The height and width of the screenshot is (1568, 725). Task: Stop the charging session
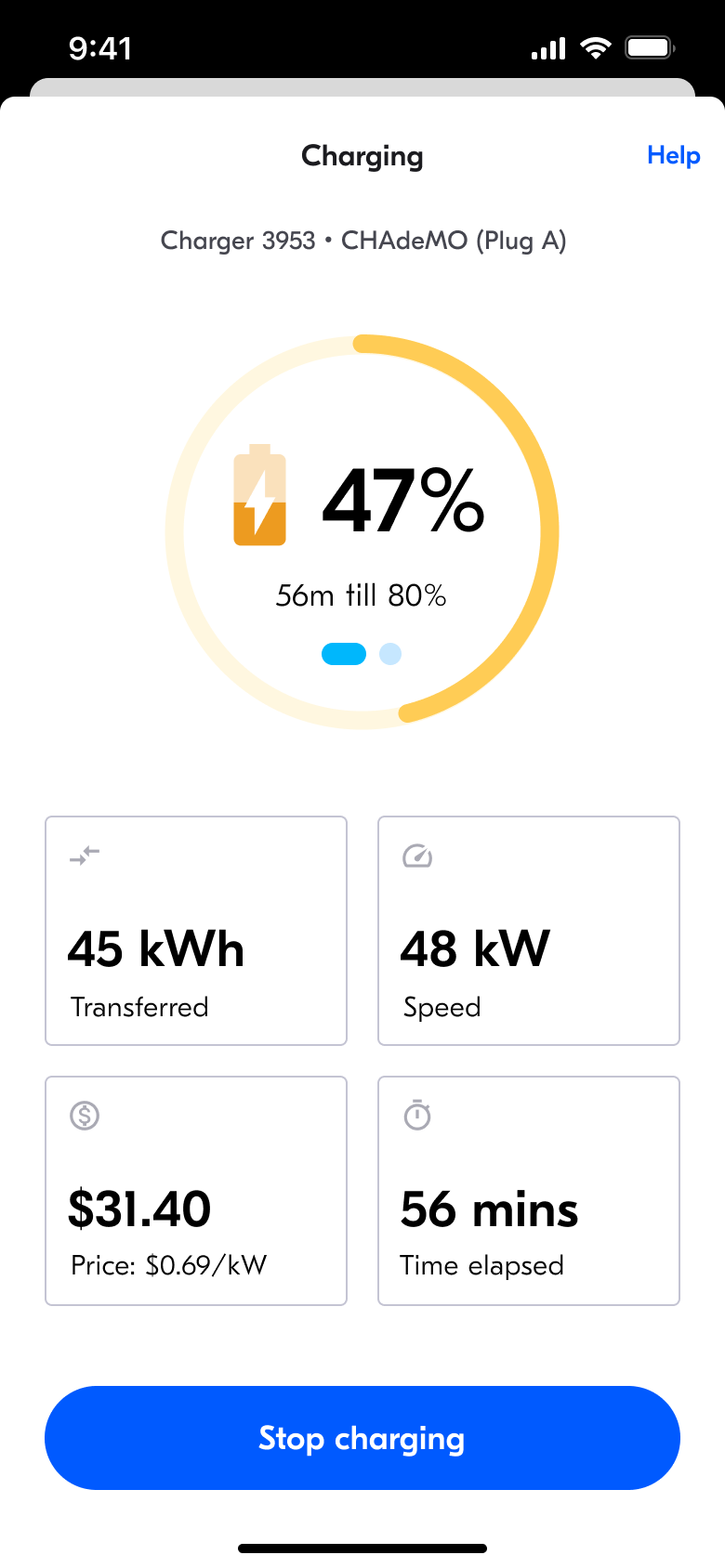tap(362, 1437)
